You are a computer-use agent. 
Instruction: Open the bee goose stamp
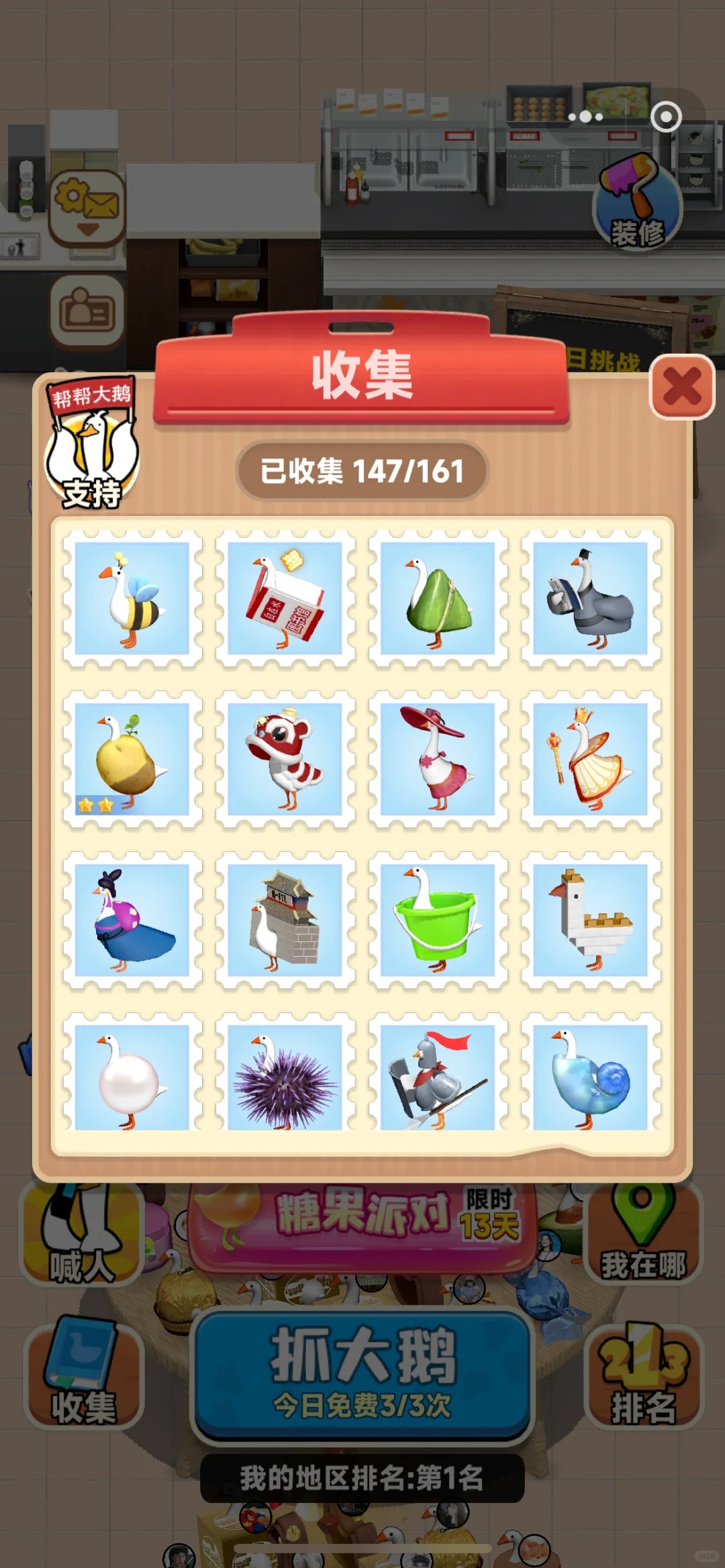pyautogui.click(x=132, y=598)
